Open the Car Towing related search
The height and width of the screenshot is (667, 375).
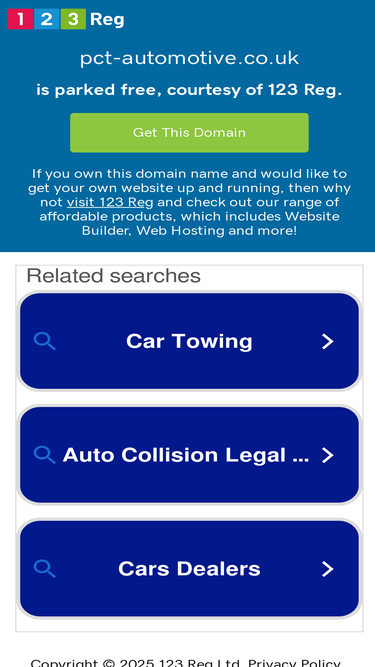click(x=189, y=341)
